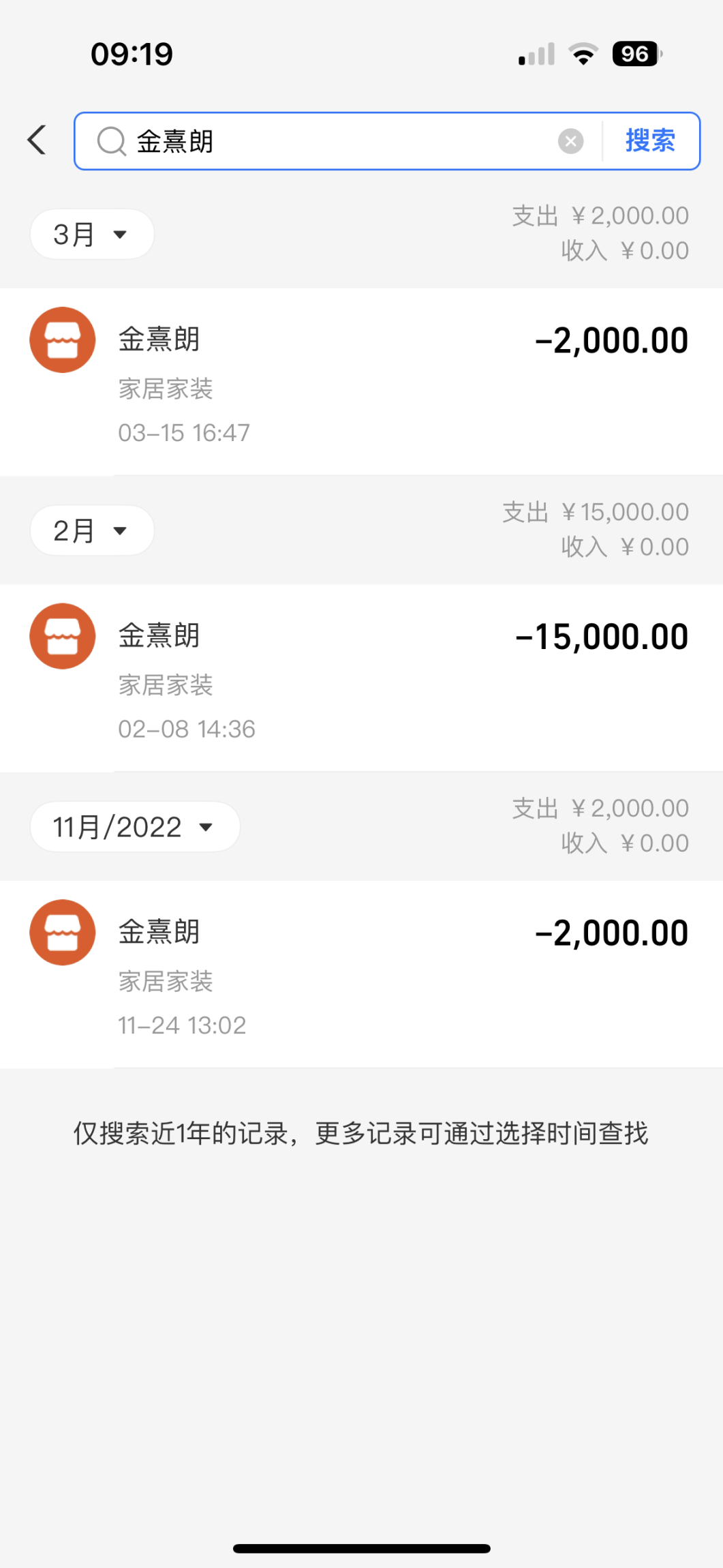
Task: Expand the 11月/2022 month dropdown
Action: pyautogui.click(x=134, y=827)
